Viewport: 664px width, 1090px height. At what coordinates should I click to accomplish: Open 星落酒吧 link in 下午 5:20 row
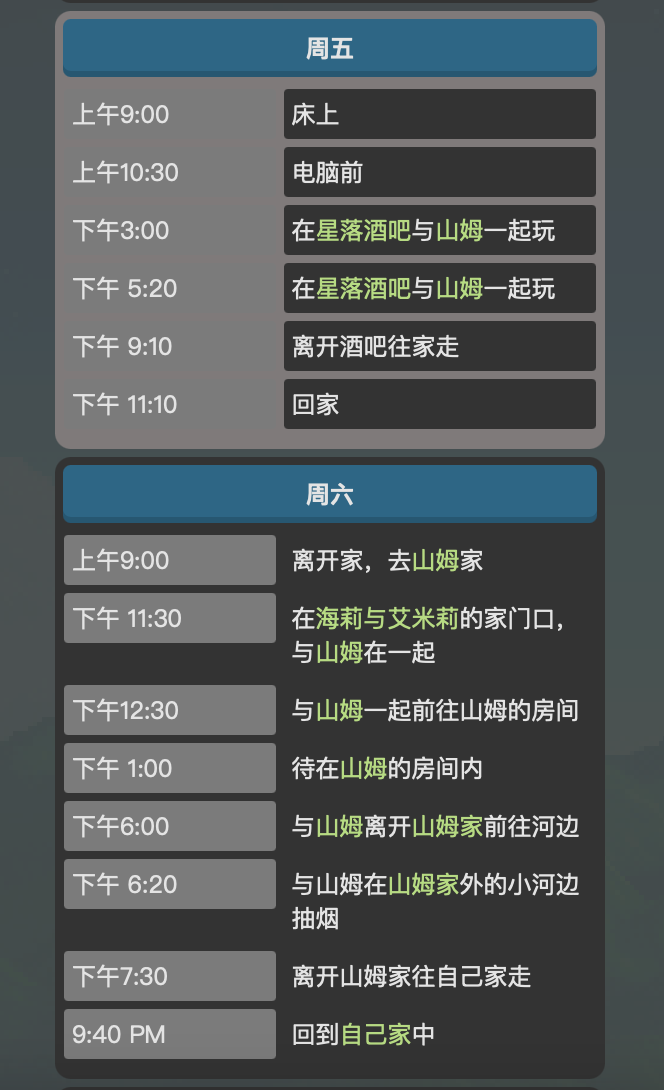363,289
